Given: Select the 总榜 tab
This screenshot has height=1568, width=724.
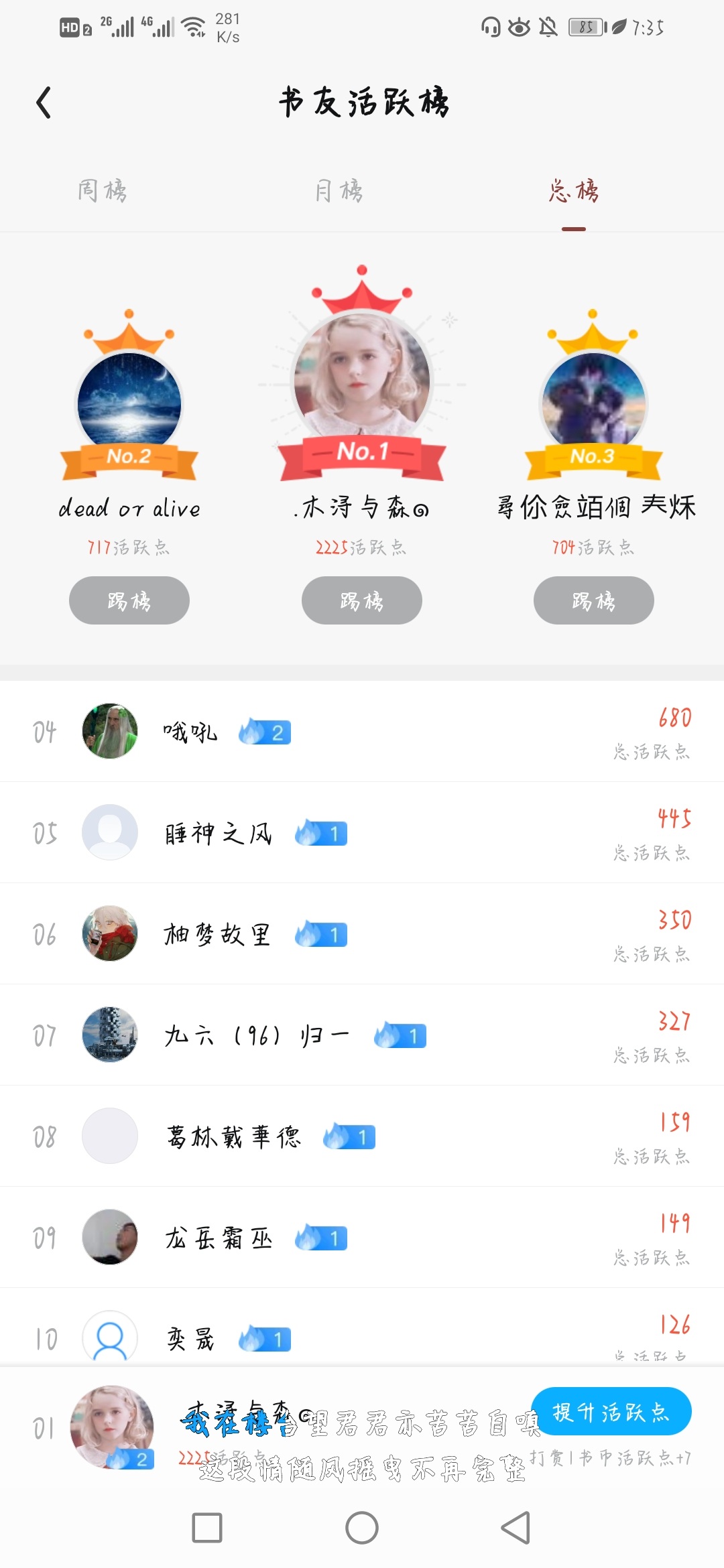Looking at the screenshot, I should point(574,191).
